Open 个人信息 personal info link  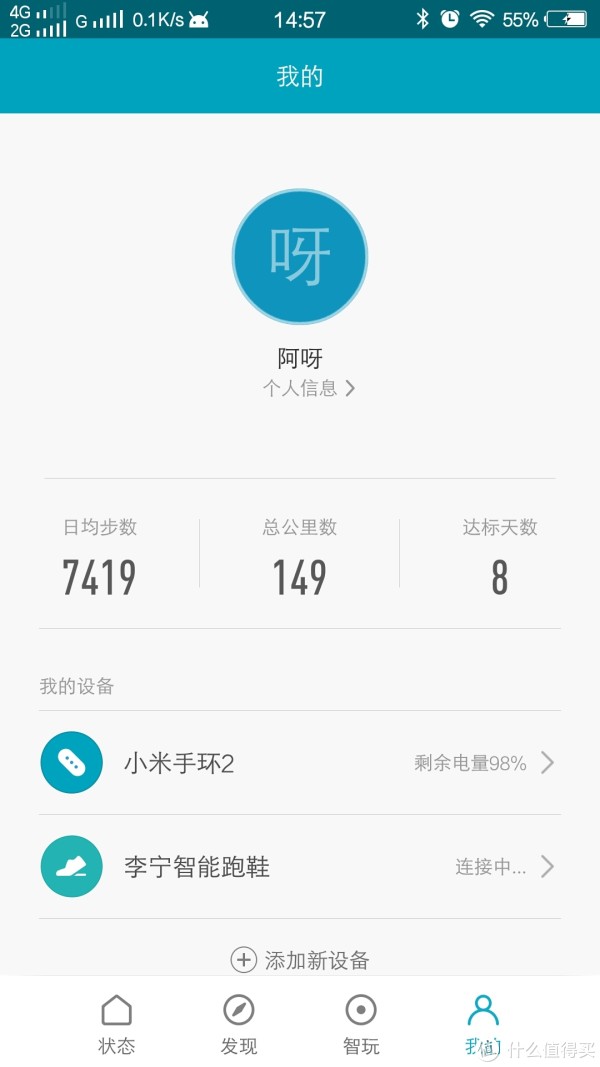click(x=309, y=388)
